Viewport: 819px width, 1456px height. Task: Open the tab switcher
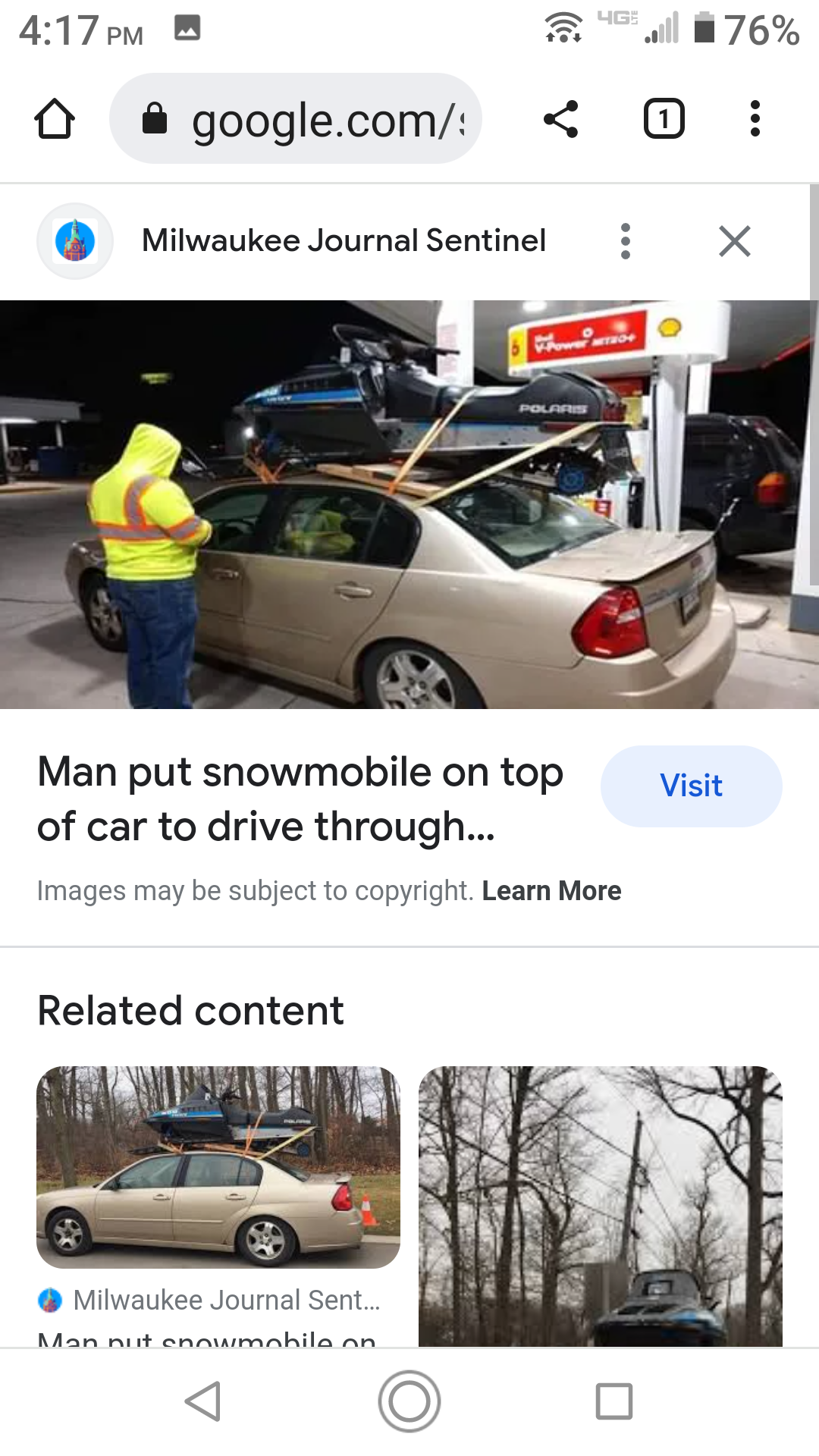(664, 119)
